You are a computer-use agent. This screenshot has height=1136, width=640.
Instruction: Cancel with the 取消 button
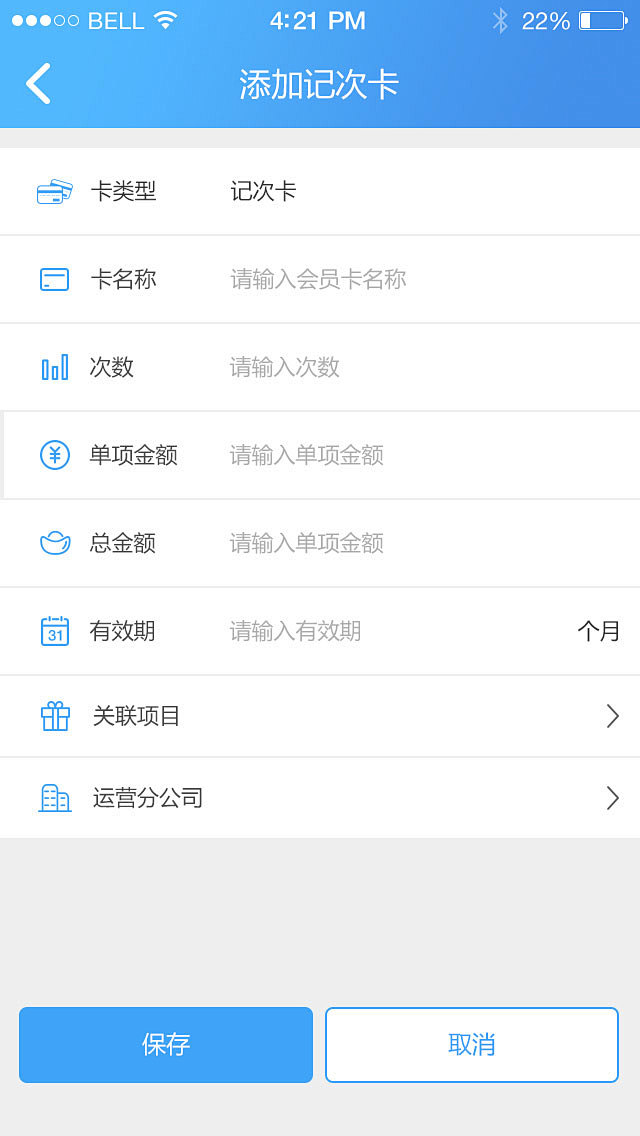pyautogui.click(x=472, y=1045)
